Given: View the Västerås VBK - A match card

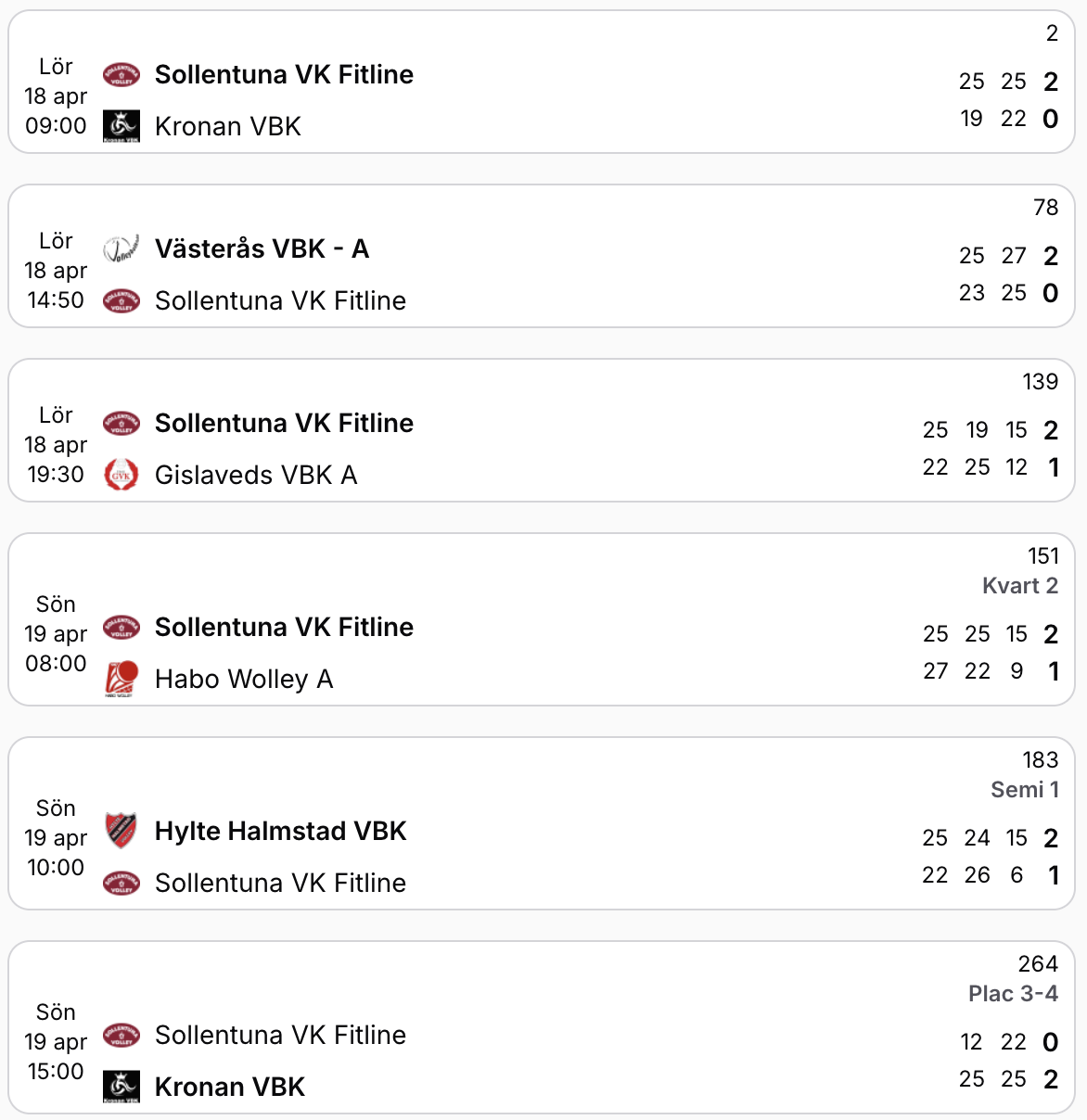Looking at the screenshot, I should pos(542,257).
